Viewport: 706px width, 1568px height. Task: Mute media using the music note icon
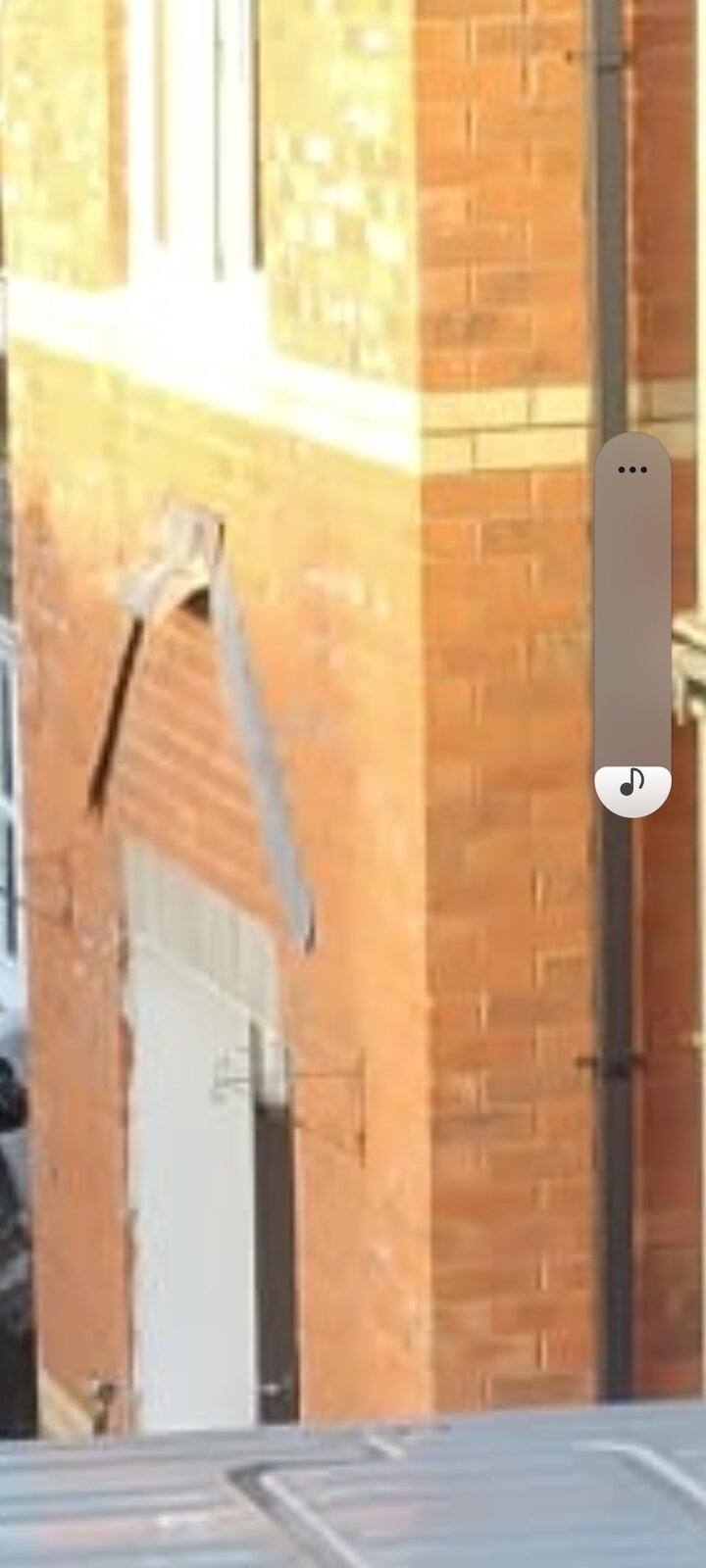(632, 782)
